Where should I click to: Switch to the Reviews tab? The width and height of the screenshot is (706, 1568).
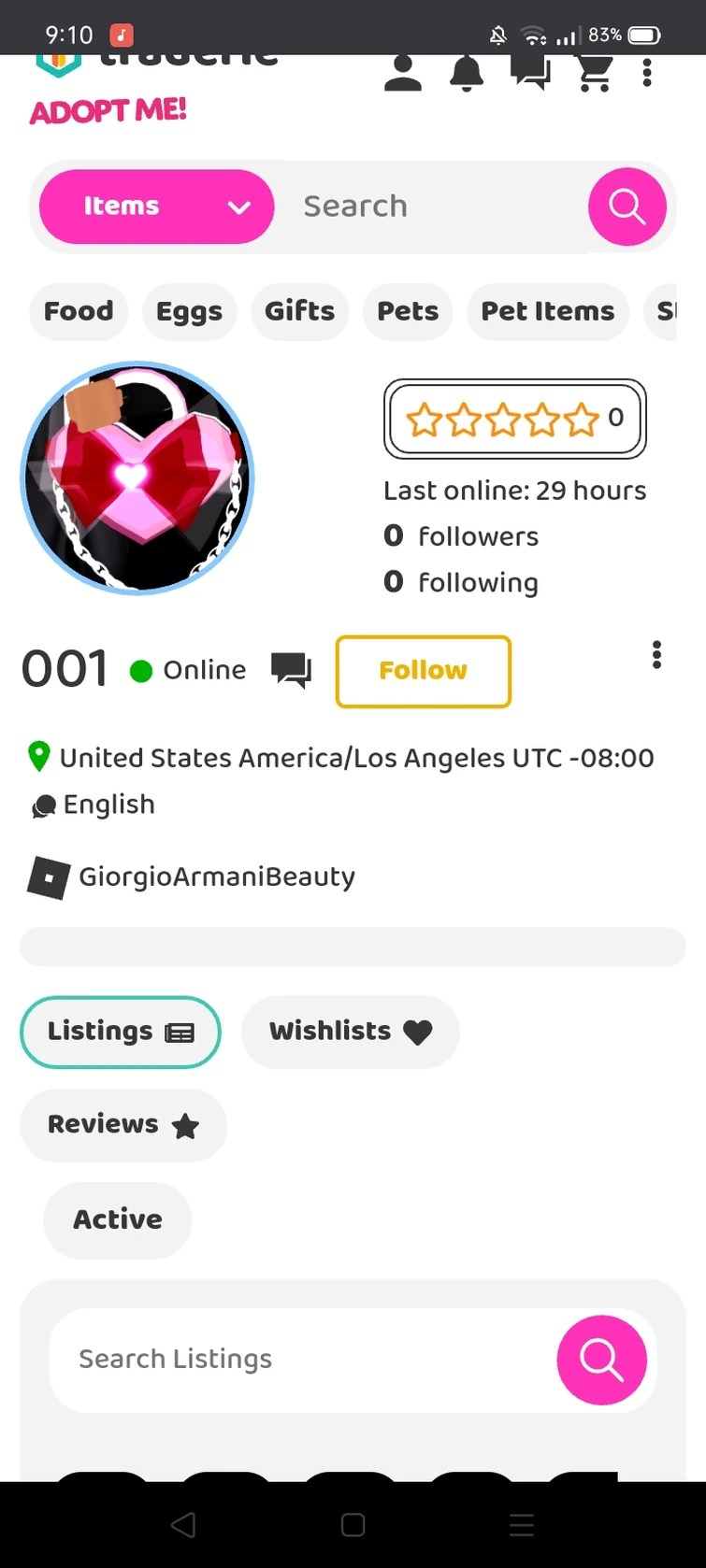tap(122, 1125)
